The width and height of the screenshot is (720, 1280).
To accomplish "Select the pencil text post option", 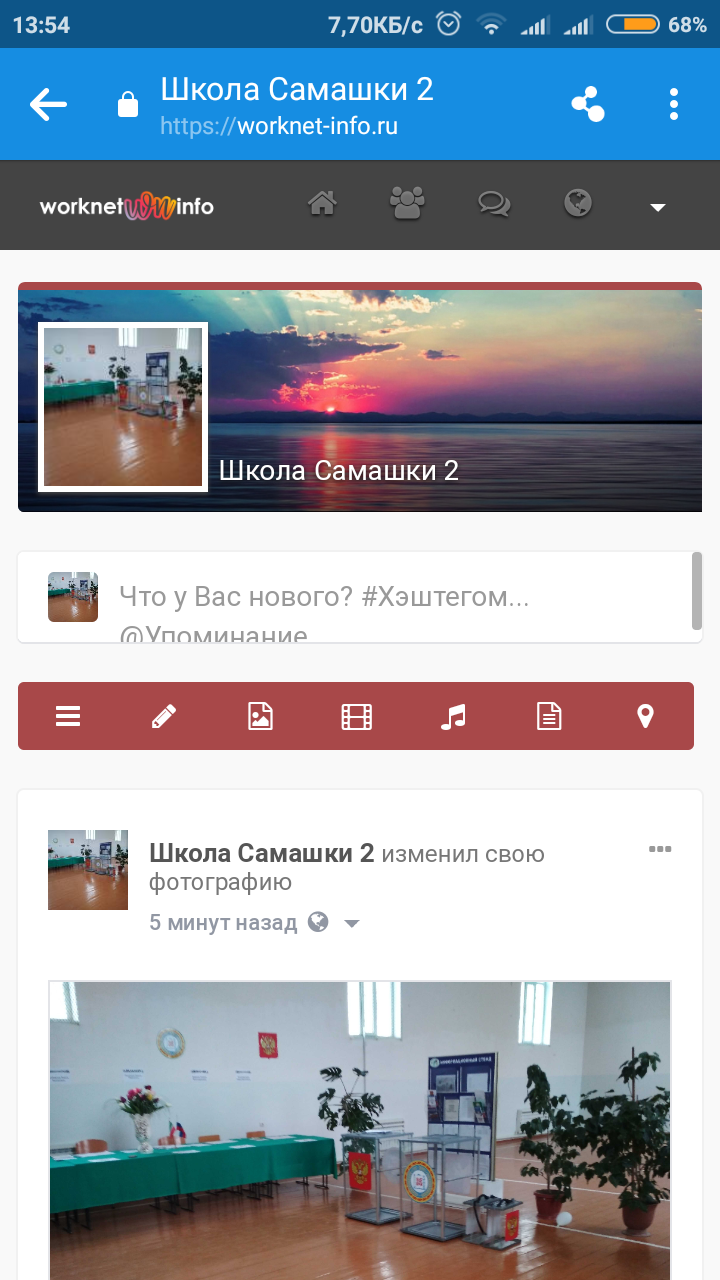I will (164, 716).
